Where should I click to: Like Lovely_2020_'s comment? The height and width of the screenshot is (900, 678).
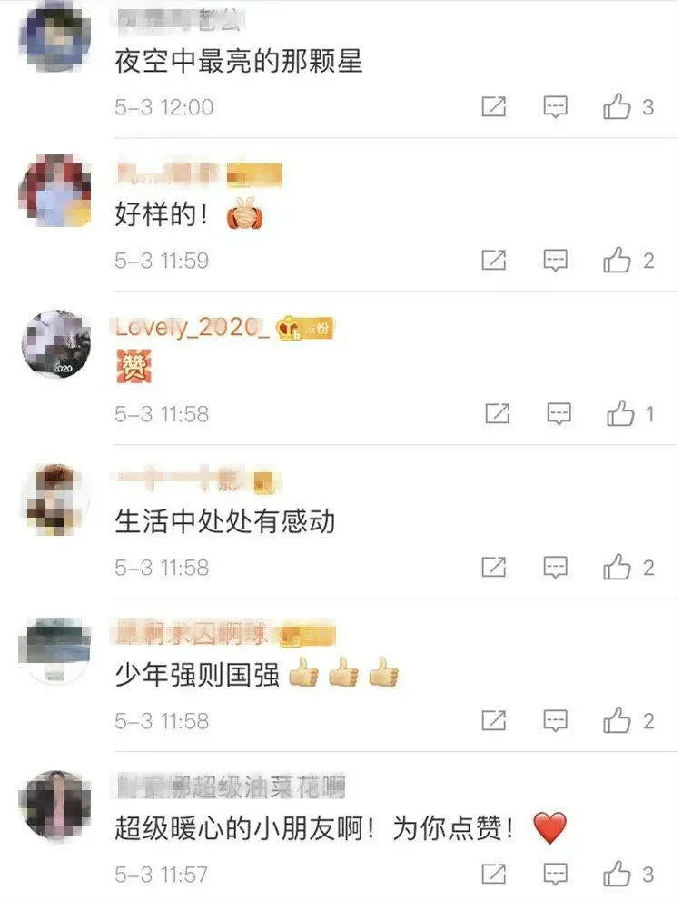[x=621, y=413]
